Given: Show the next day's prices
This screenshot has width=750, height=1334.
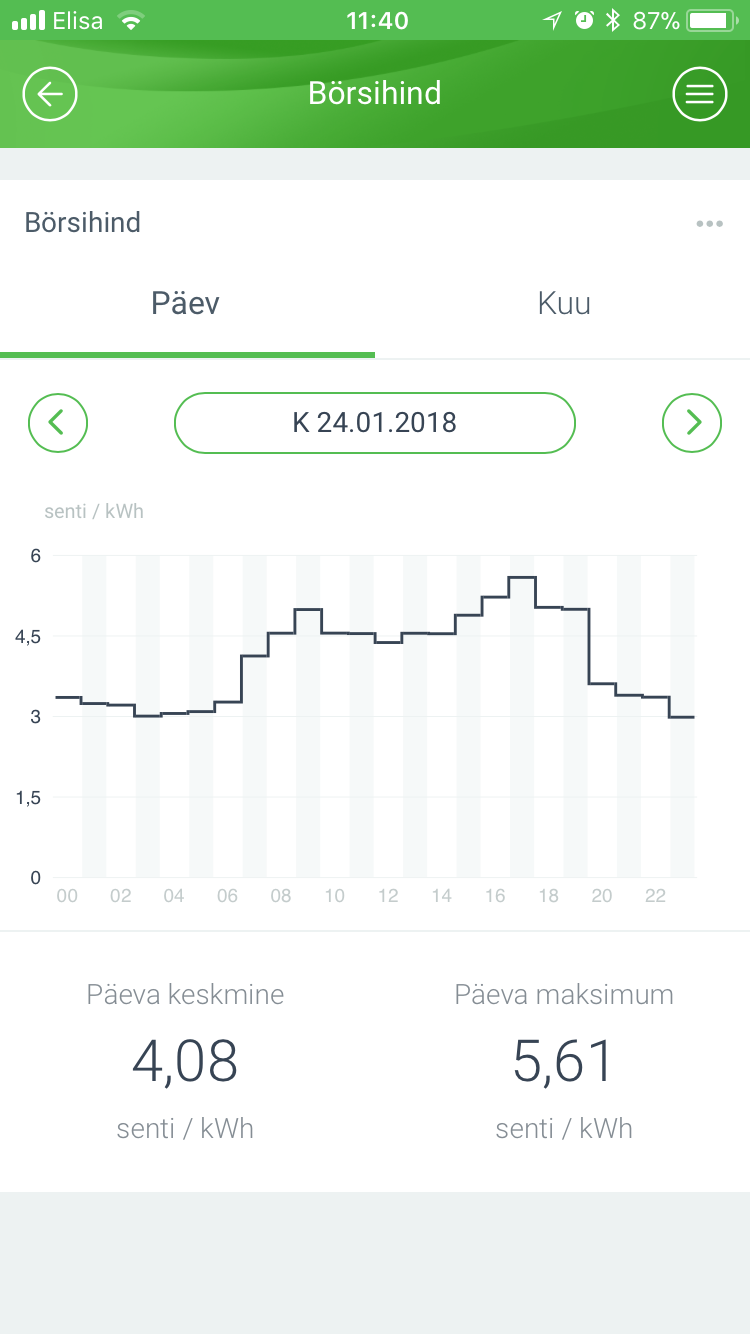Looking at the screenshot, I should [692, 423].
